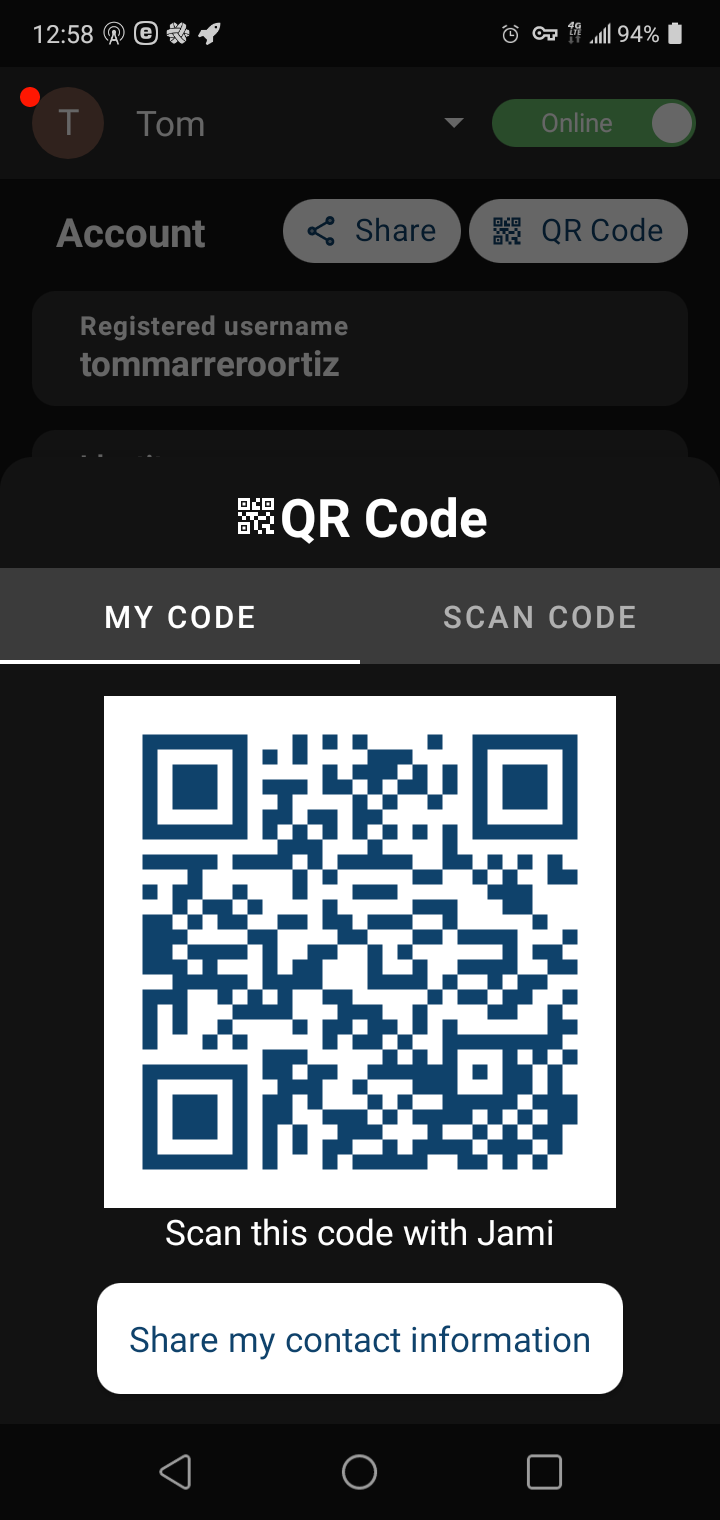Tap Share my contact information button
The image size is (720, 1520).
(x=360, y=1339)
